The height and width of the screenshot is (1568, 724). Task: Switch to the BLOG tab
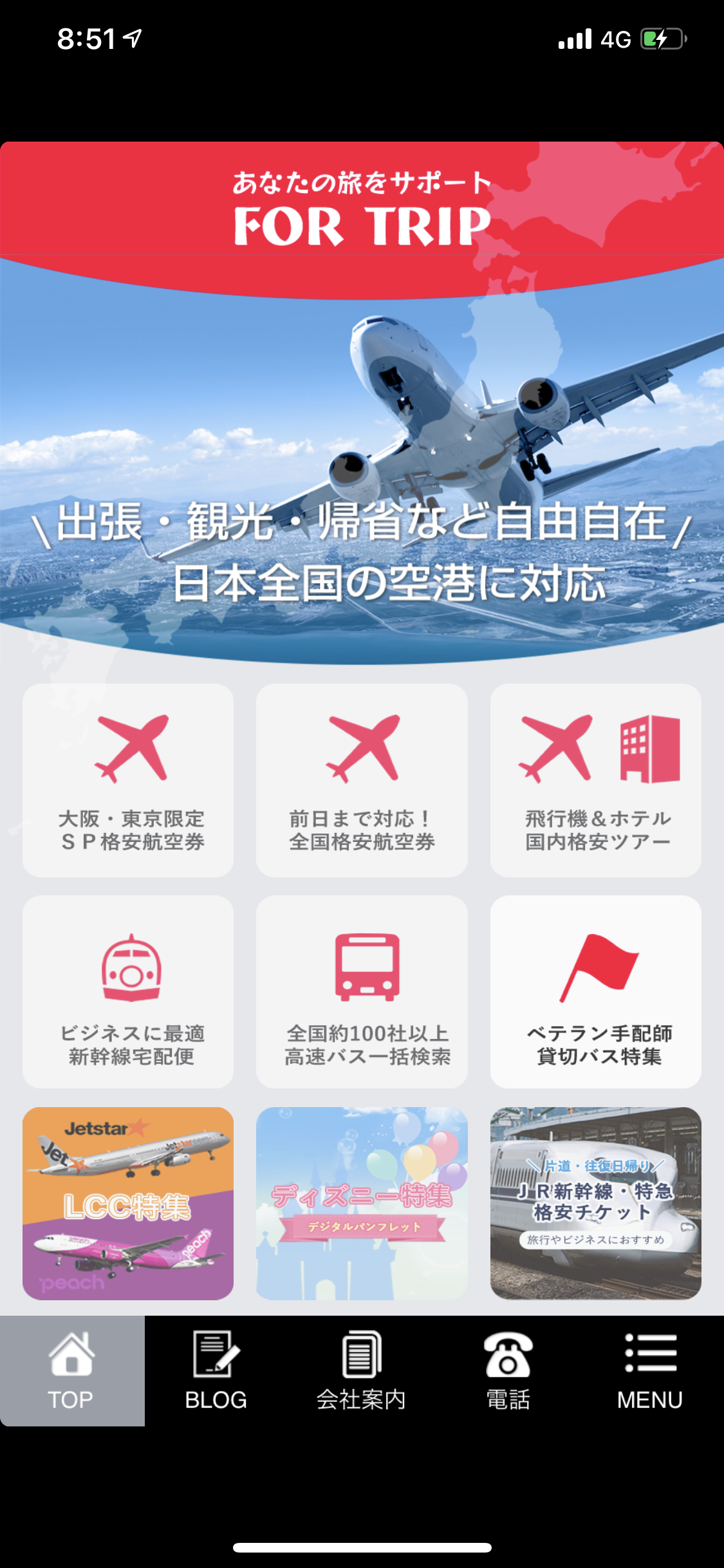[217, 1370]
